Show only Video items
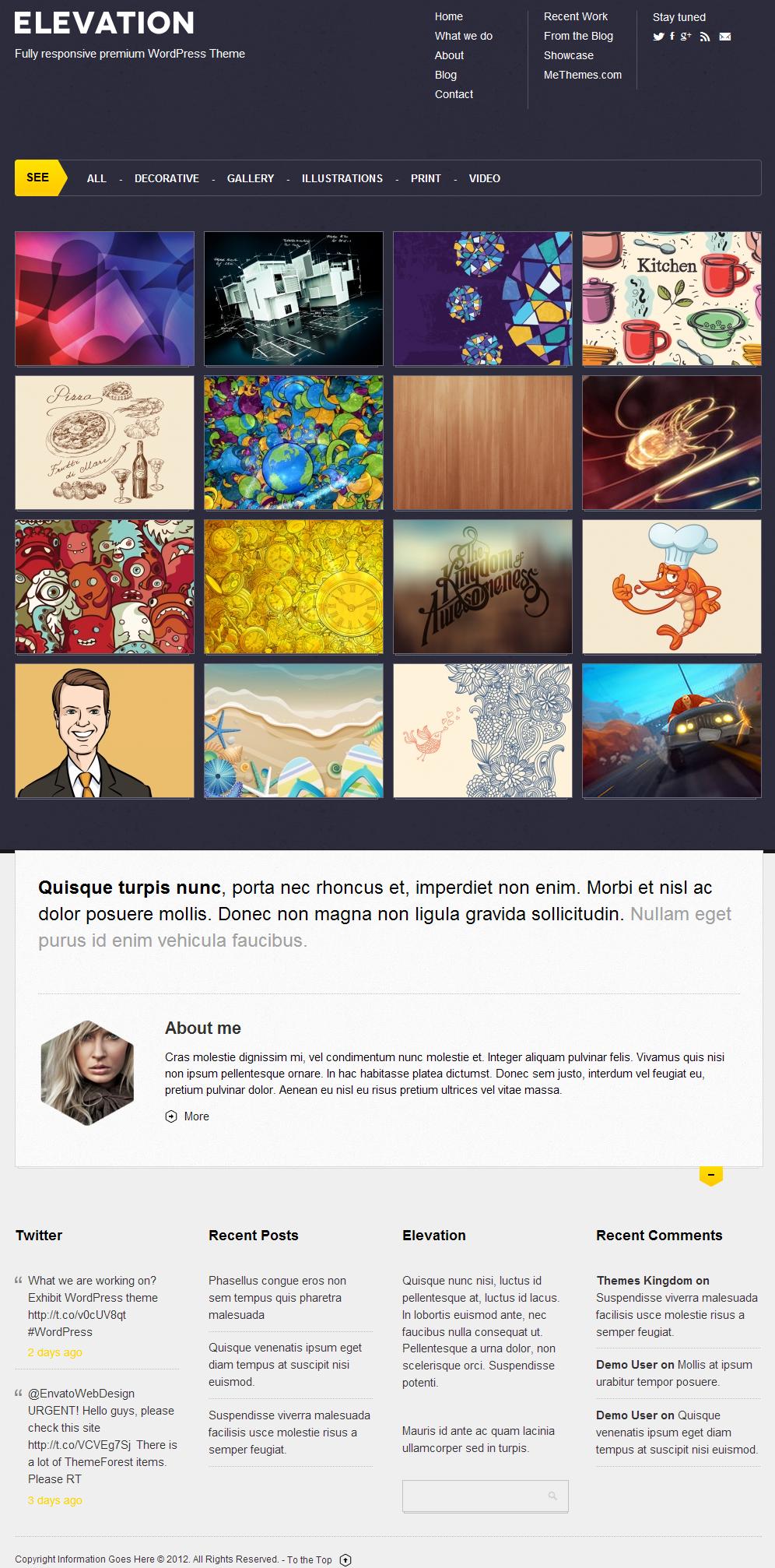The height and width of the screenshot is (1568, 775). point(485,178)
